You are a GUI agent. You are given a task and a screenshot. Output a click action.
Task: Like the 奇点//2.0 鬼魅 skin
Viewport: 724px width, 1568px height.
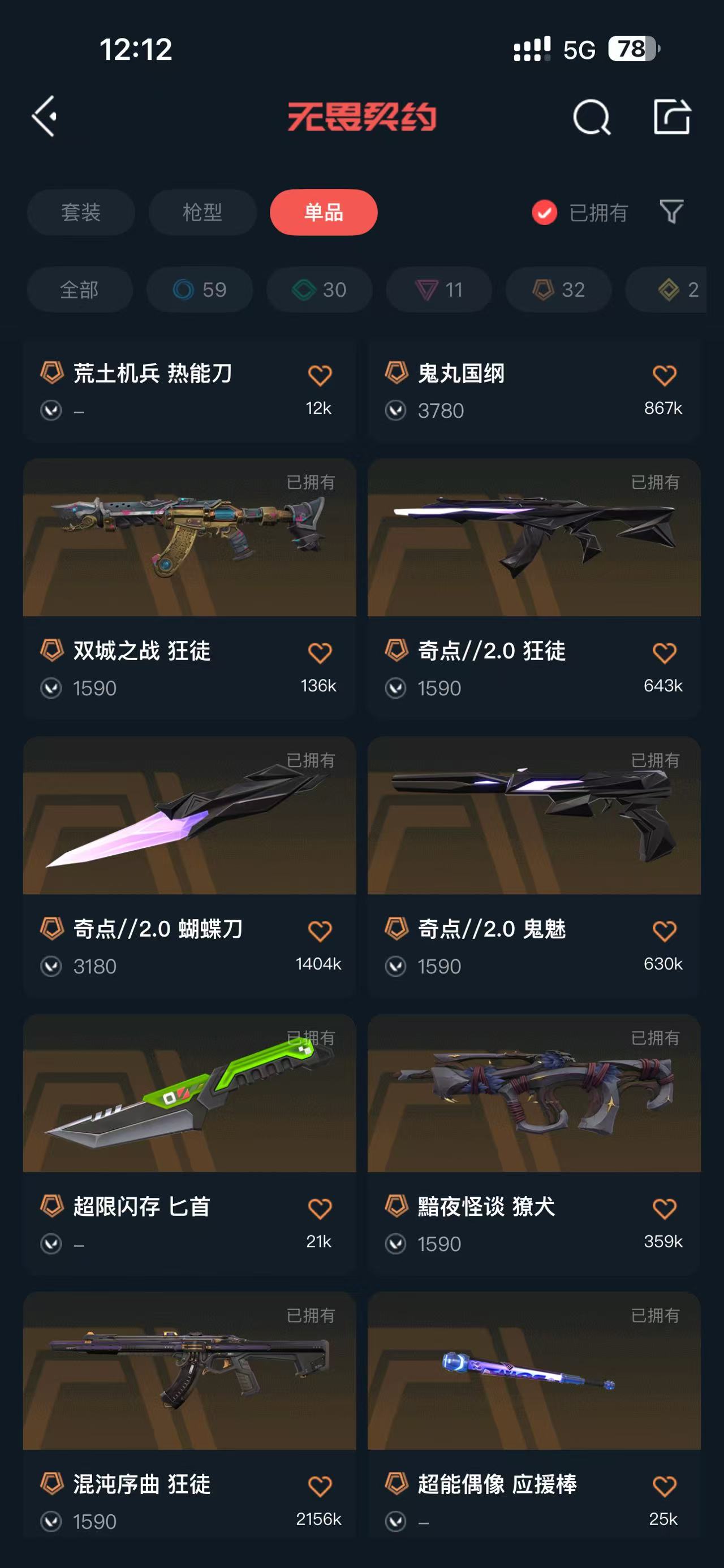pyautogui.click(x=663, y=931)
